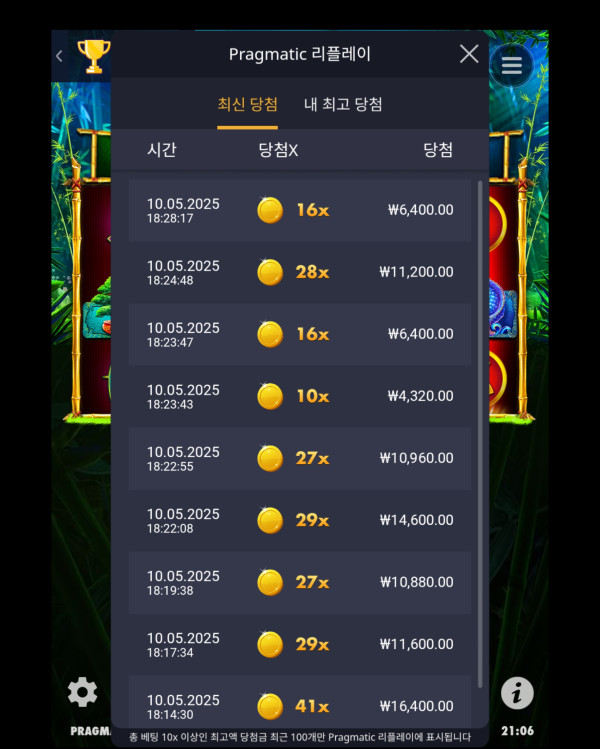This screenshot has width=600, height=749.
Task: Open the 41x win replay
Action: point(299,704)
